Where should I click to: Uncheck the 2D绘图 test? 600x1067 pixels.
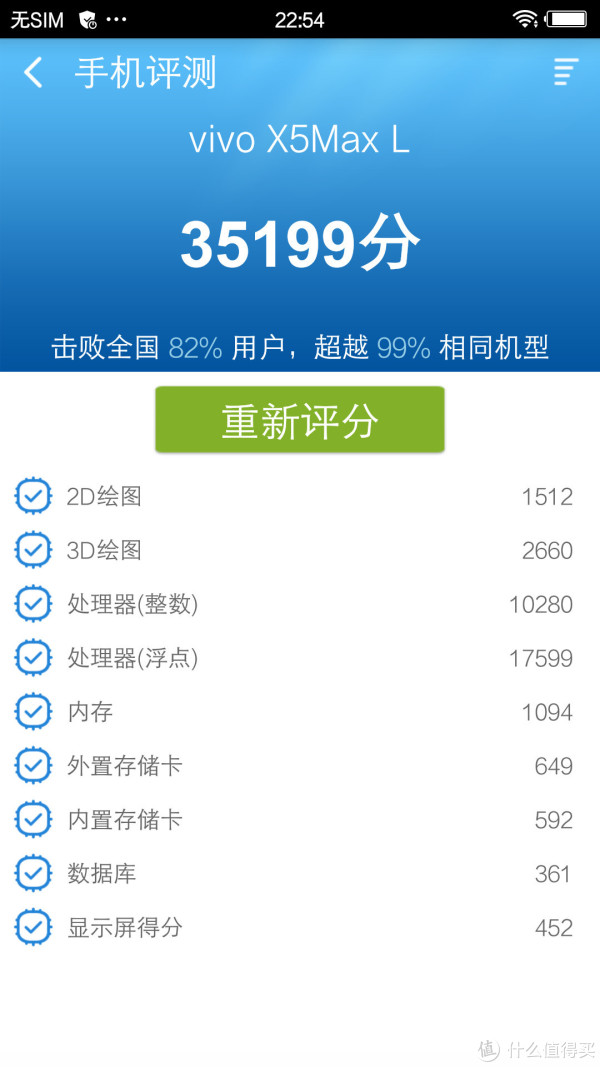(33, 496)
